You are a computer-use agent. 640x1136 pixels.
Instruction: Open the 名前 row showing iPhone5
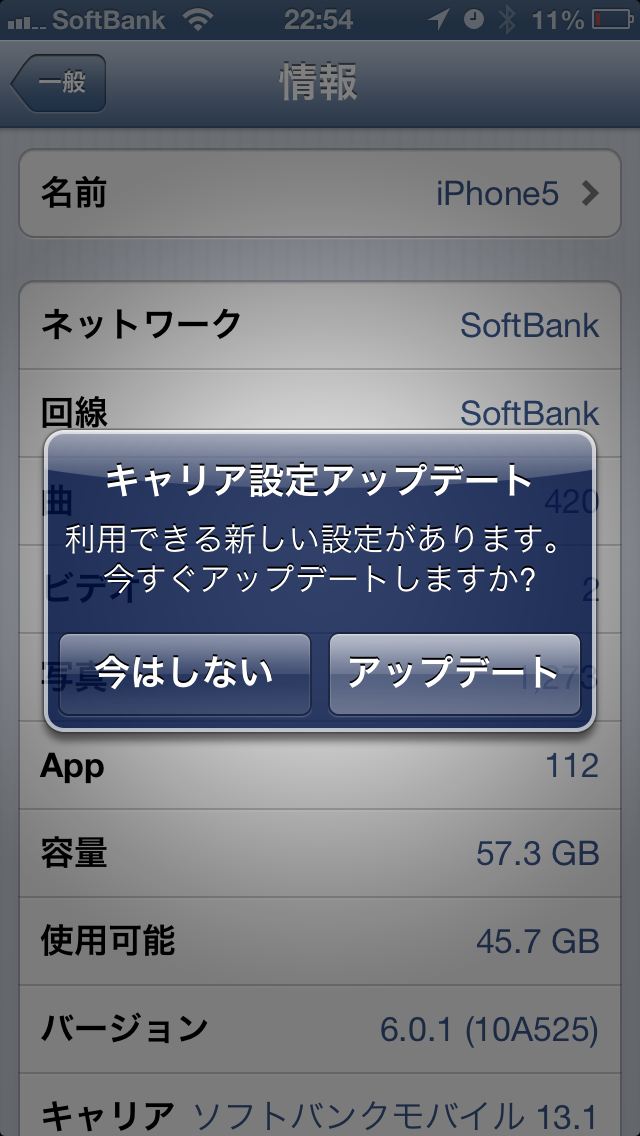click(320, 193)
